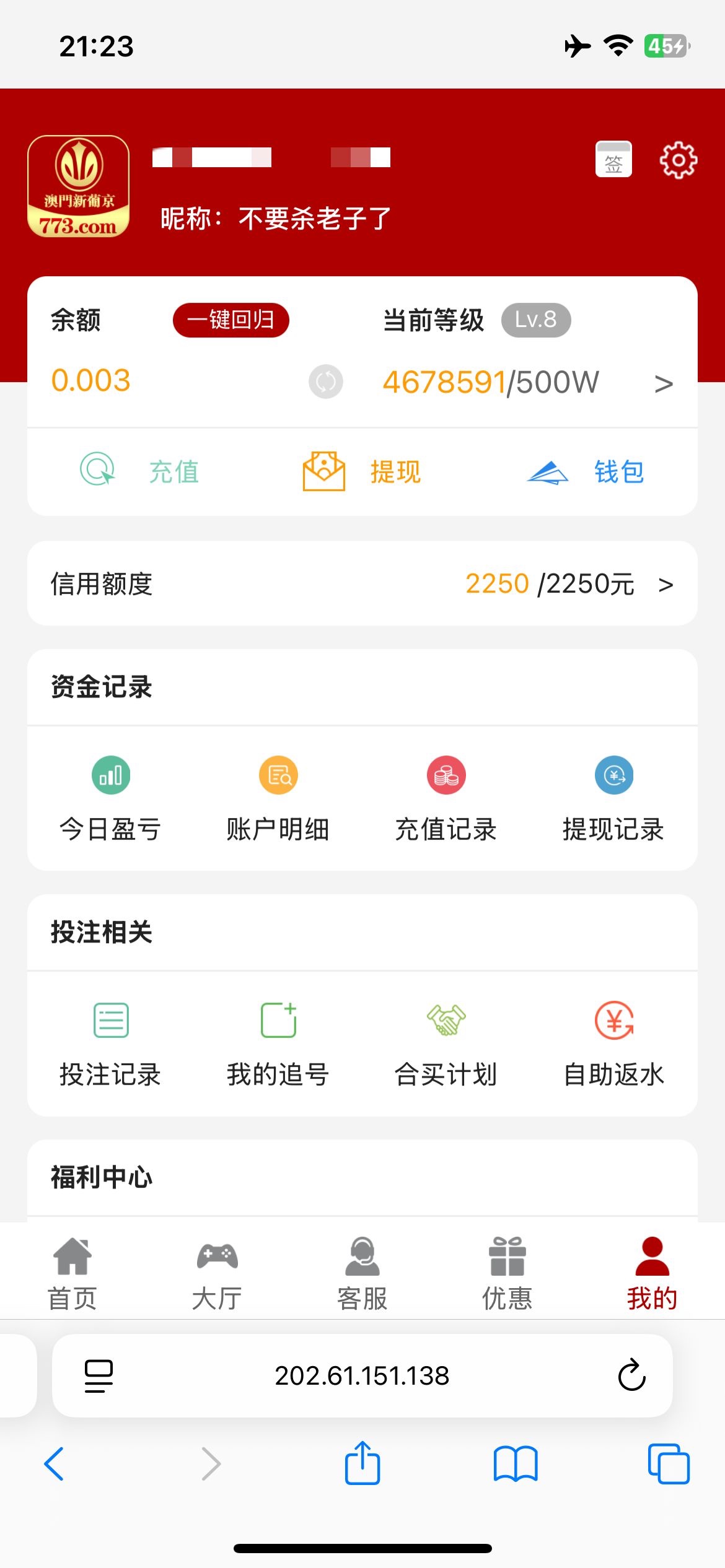The width and height of the screenshot is (725, 1568).
Task: Open 我的追号
Action: tap(278, 1044)
